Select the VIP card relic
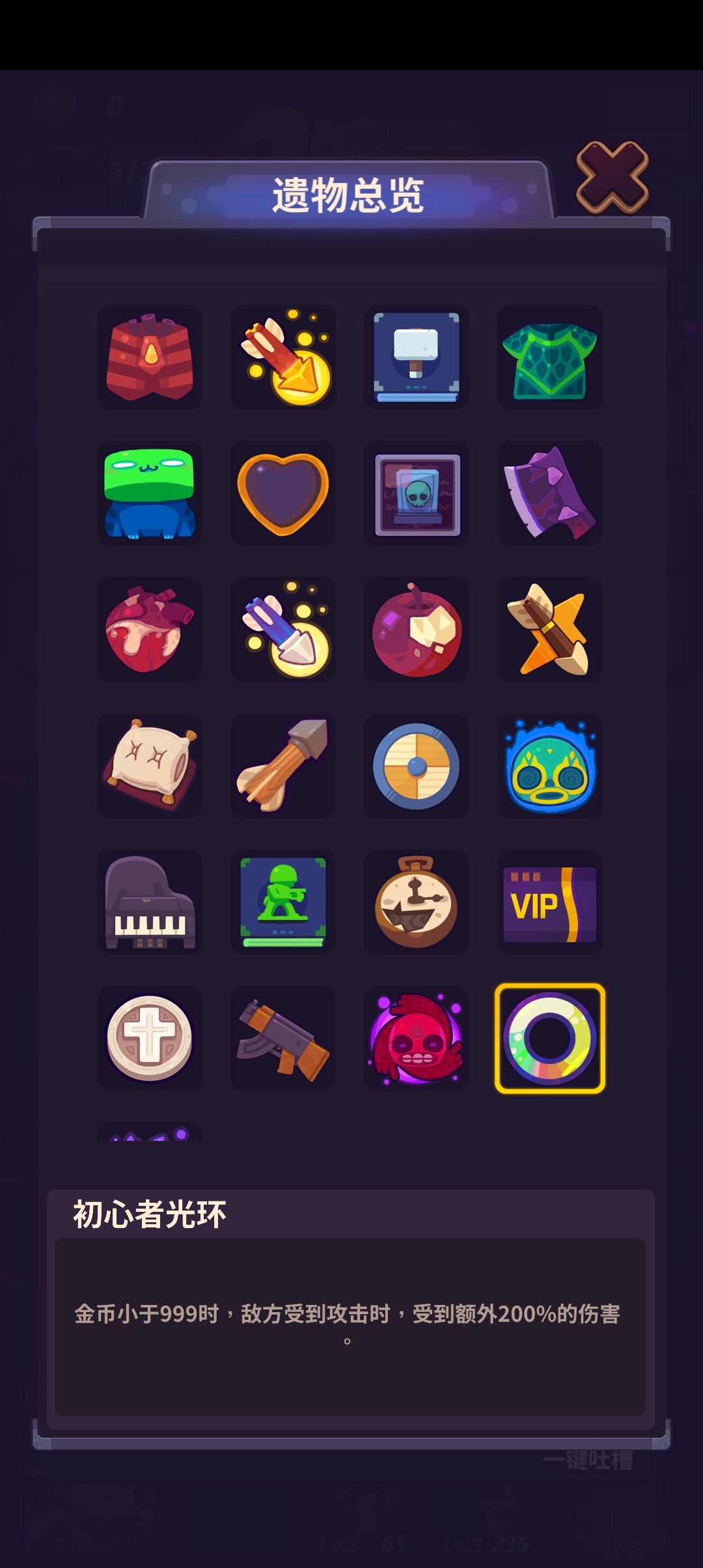Image resolution: width=703 pixels, height=1568 pixels. (550, 903)
